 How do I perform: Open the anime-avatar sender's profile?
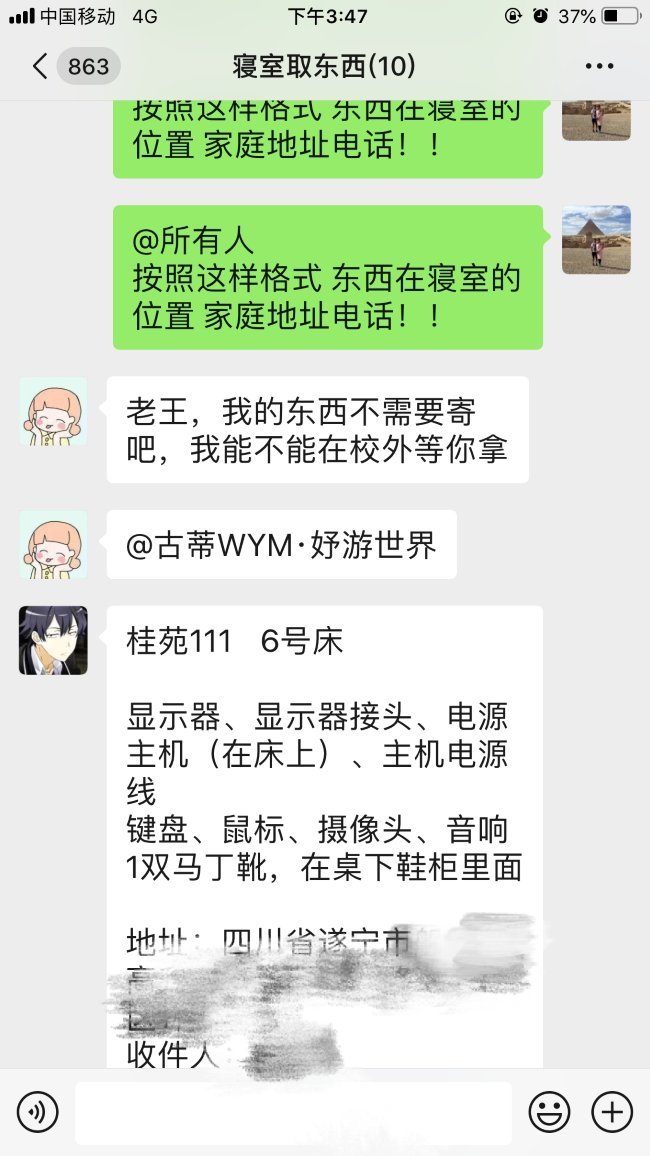(x=53, y=640)
